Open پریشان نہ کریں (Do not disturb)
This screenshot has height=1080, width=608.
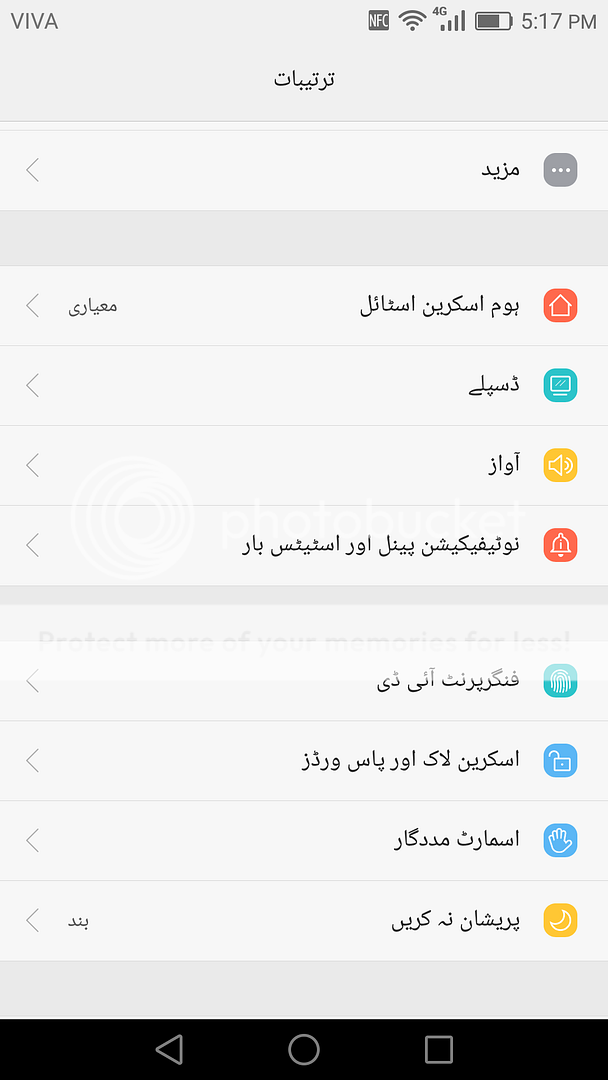click(x=304, y=921)
